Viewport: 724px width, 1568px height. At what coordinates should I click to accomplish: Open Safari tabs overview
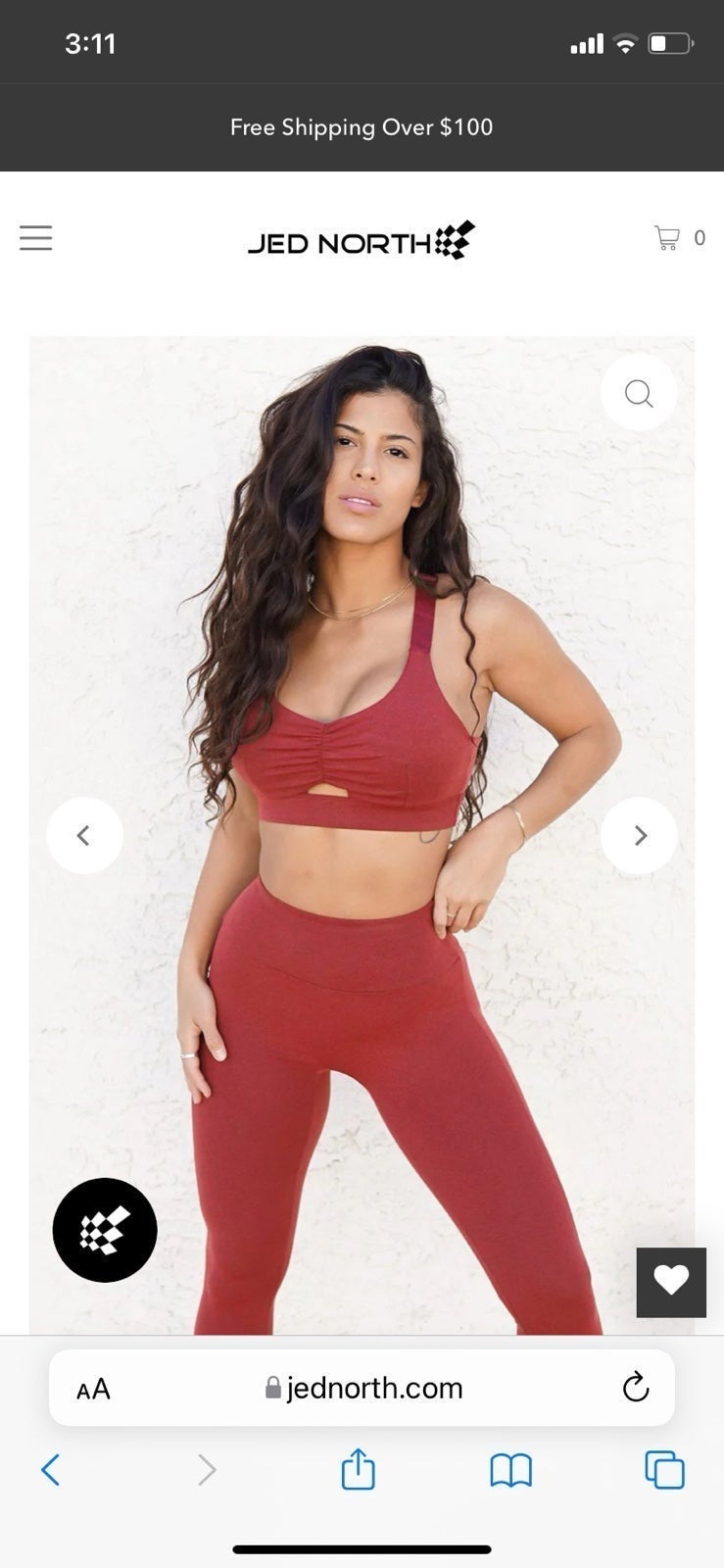click(x=664, y=1470)
